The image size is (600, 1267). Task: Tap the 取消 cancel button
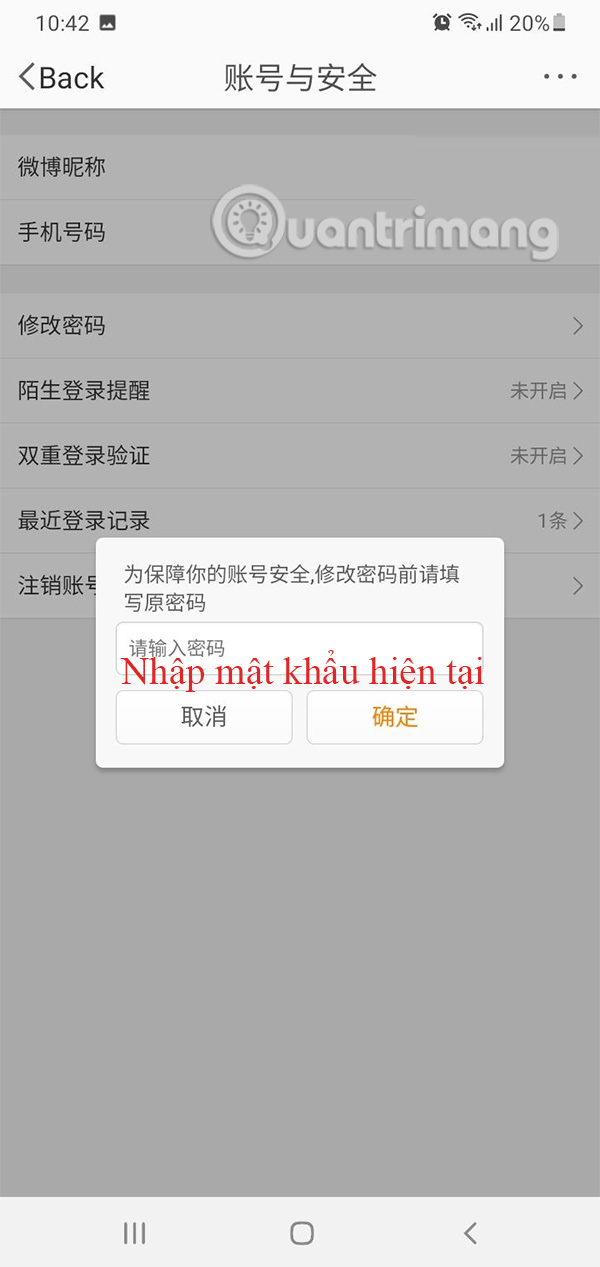coord(204,717)
